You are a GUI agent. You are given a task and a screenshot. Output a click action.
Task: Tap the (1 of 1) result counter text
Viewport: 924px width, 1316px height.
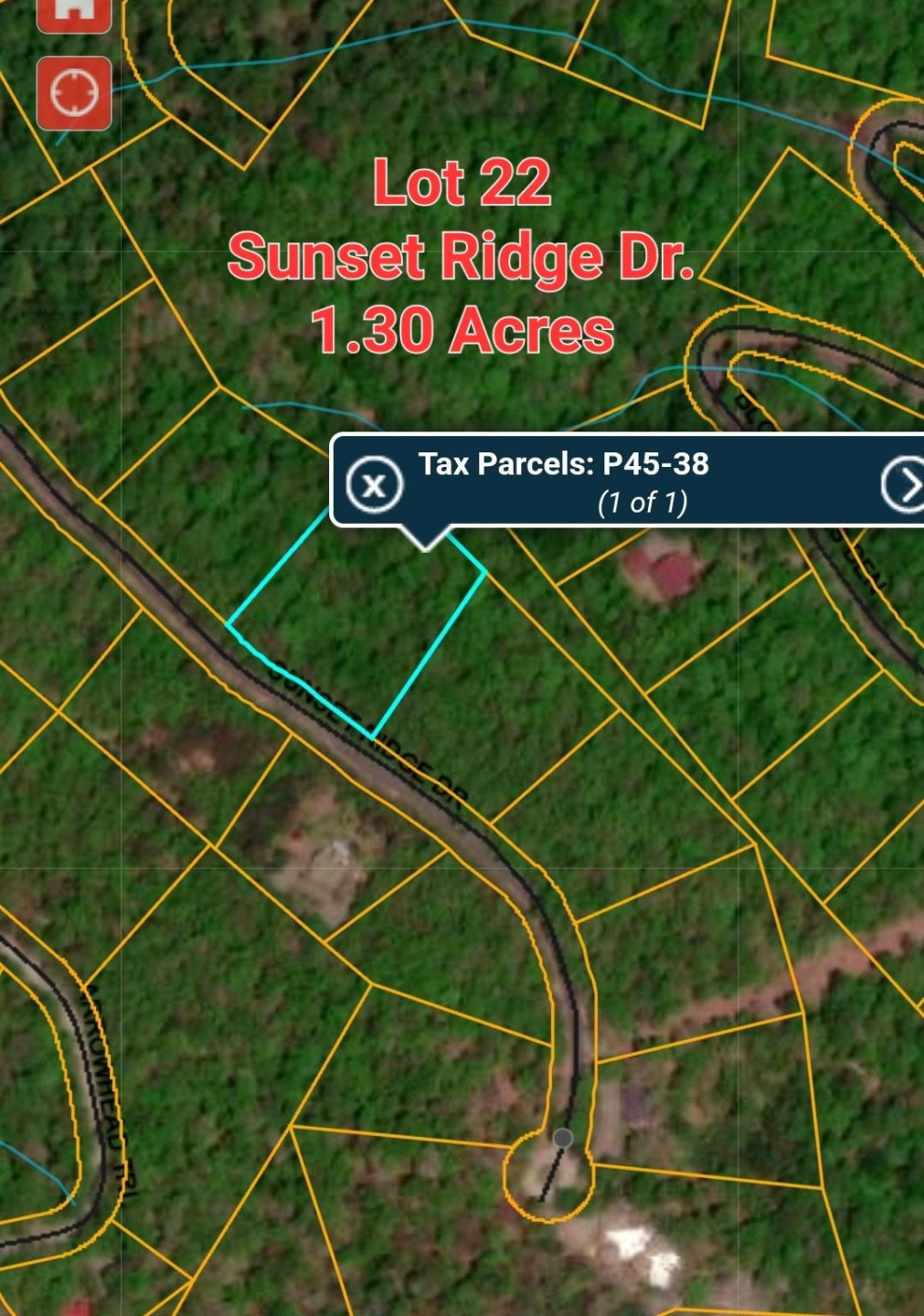pos(644,501)
